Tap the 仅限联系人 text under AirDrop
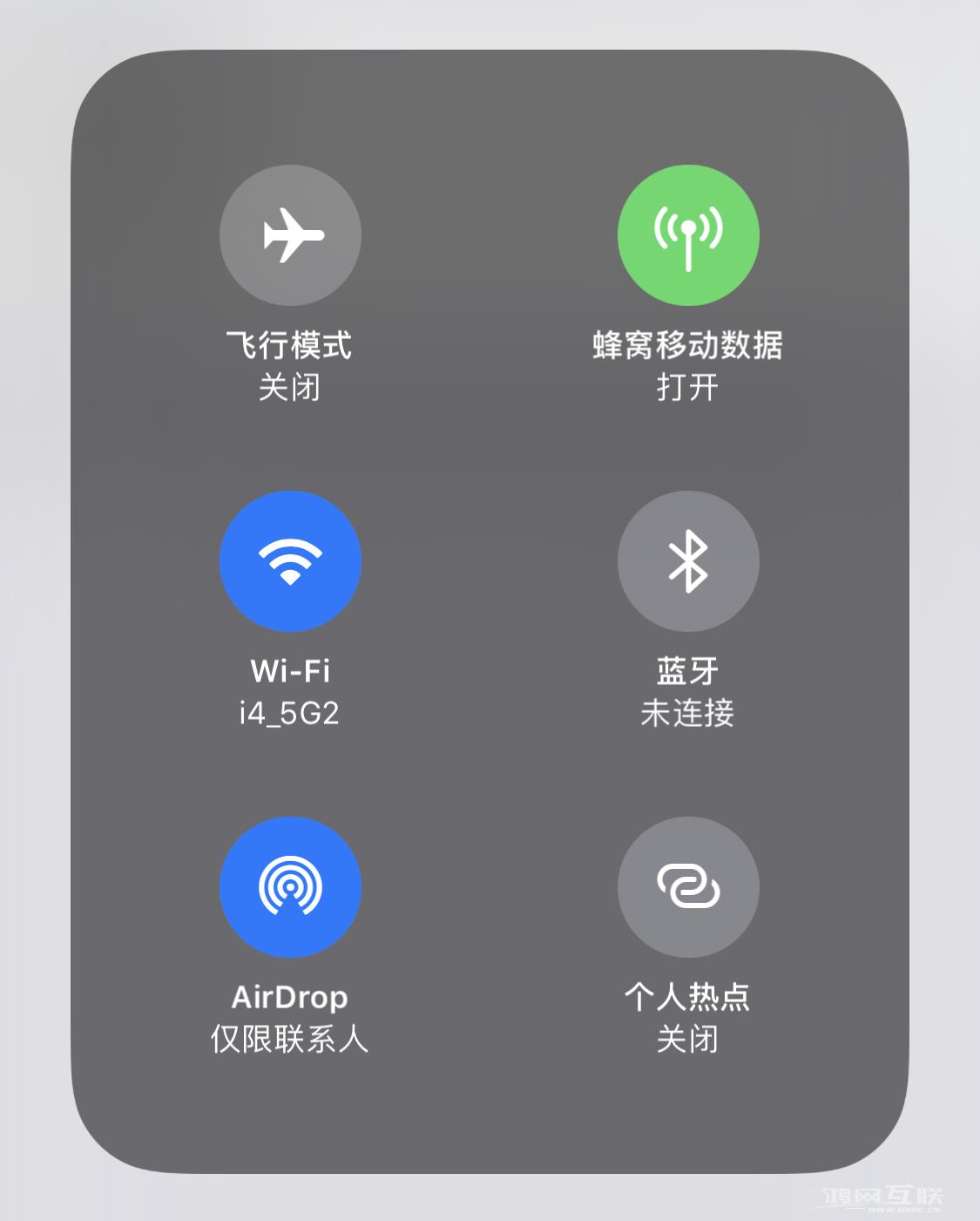The image size is (980, 1221). point(290,1037)
